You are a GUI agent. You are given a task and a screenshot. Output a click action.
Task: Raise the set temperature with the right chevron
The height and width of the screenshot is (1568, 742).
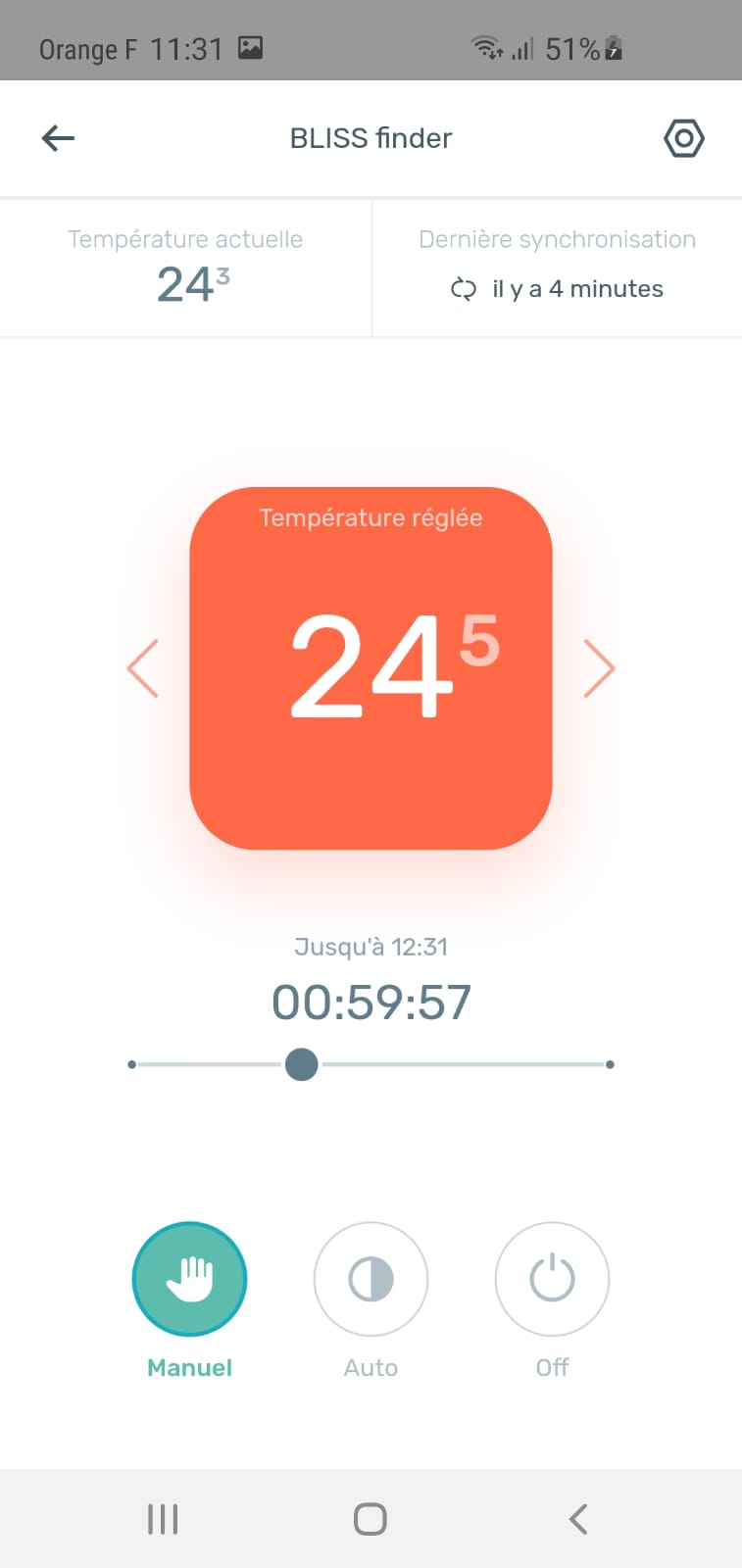[599, 668]
